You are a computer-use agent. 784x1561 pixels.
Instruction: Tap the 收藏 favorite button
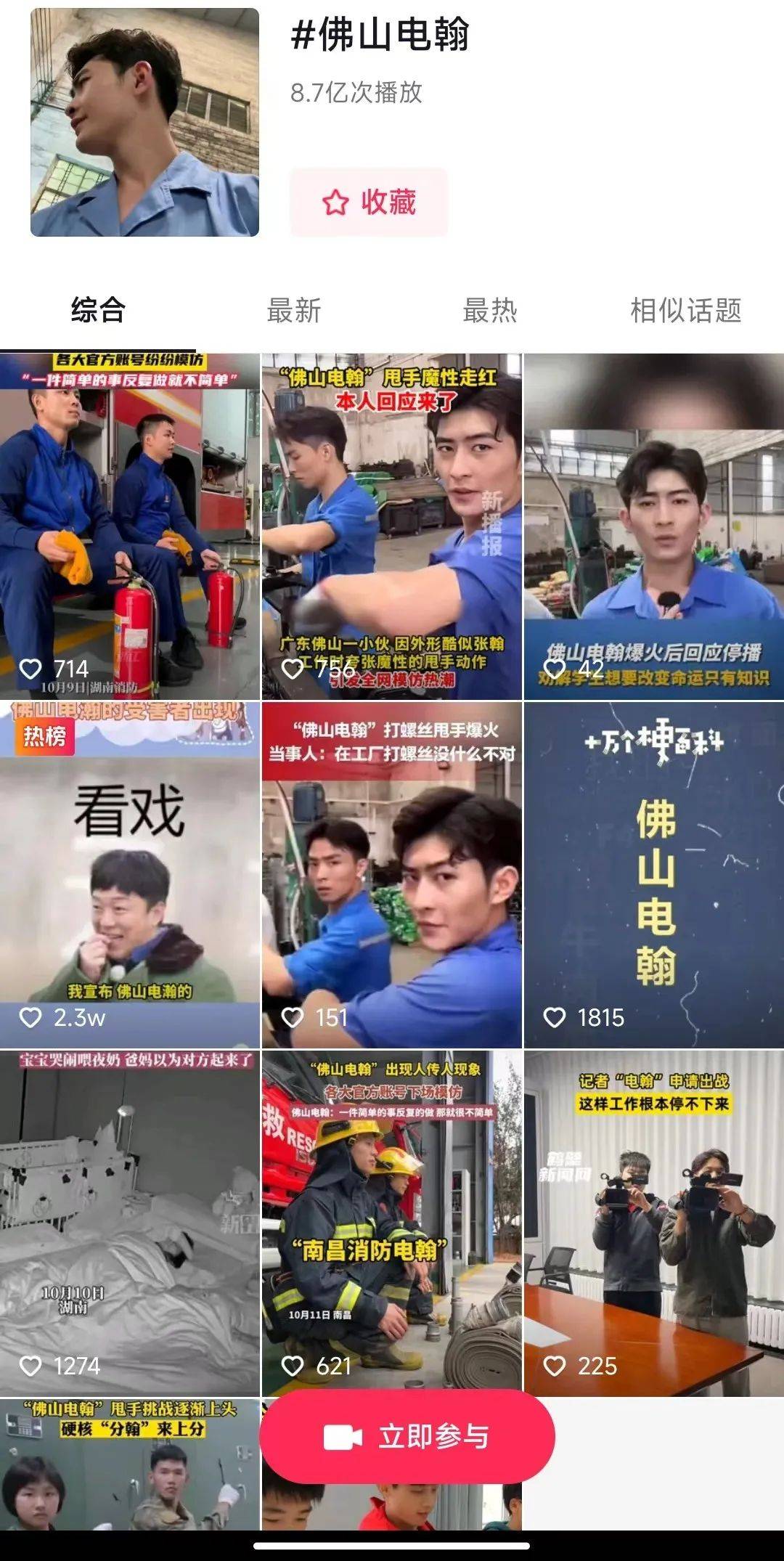coord(369,202)
